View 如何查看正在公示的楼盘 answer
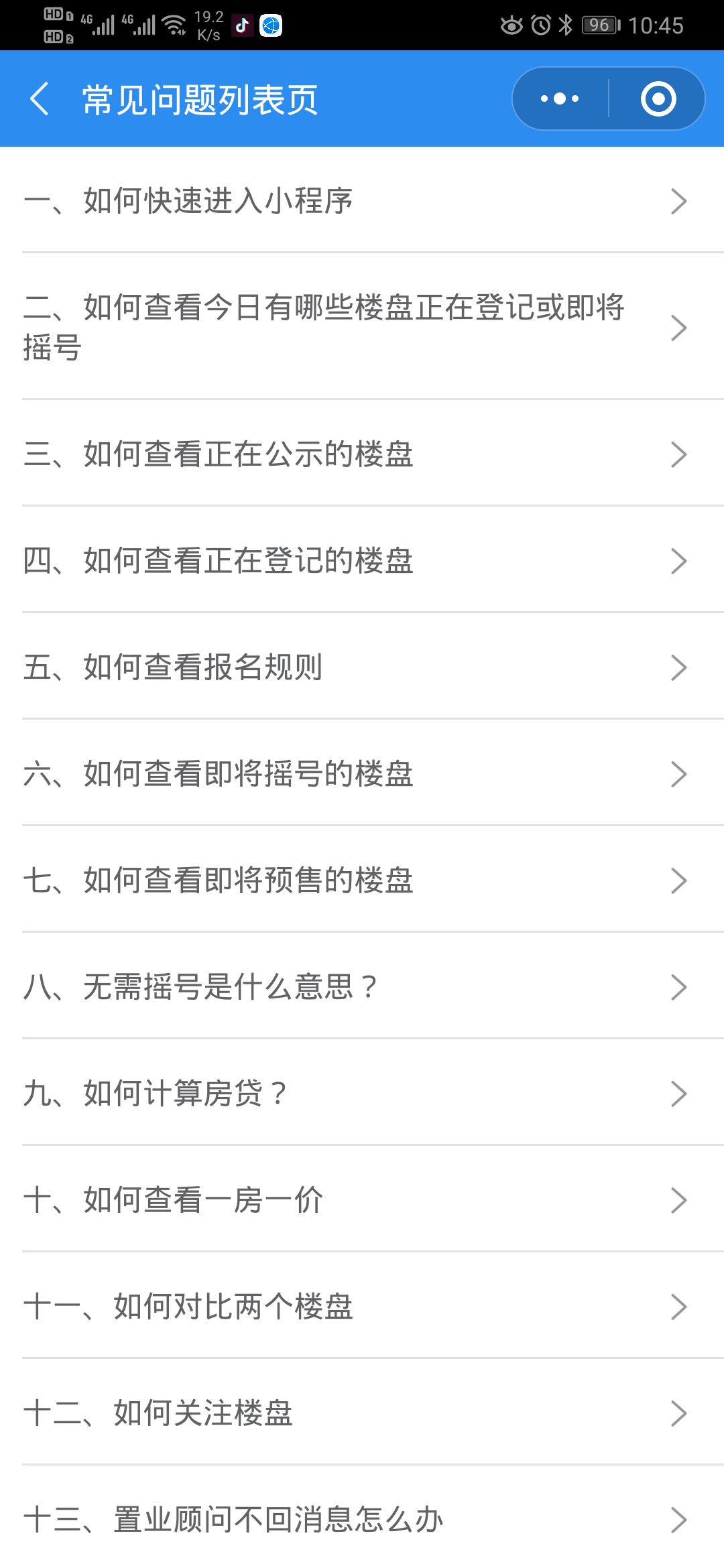 click(x=362, y=454)
